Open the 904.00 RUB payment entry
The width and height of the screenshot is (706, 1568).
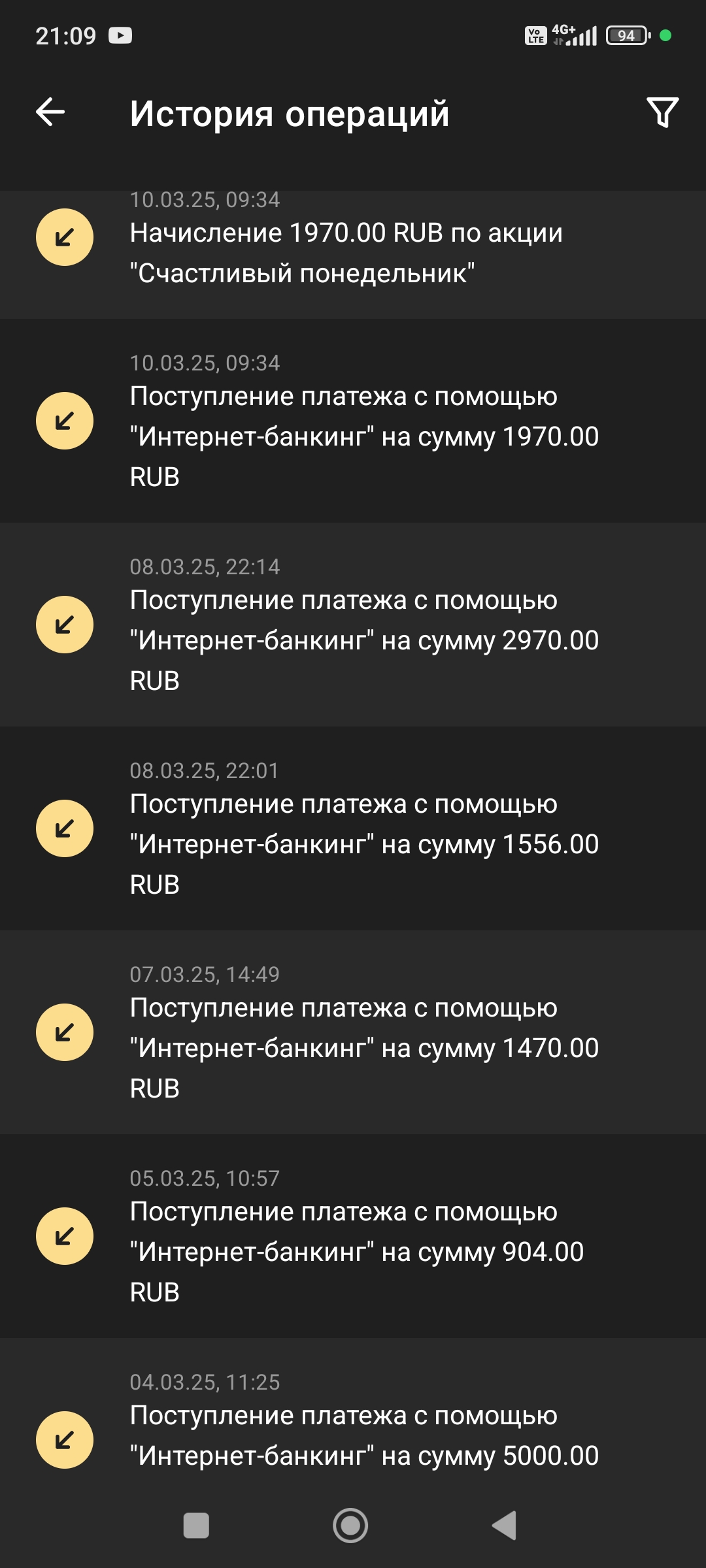click(353, 1236)
